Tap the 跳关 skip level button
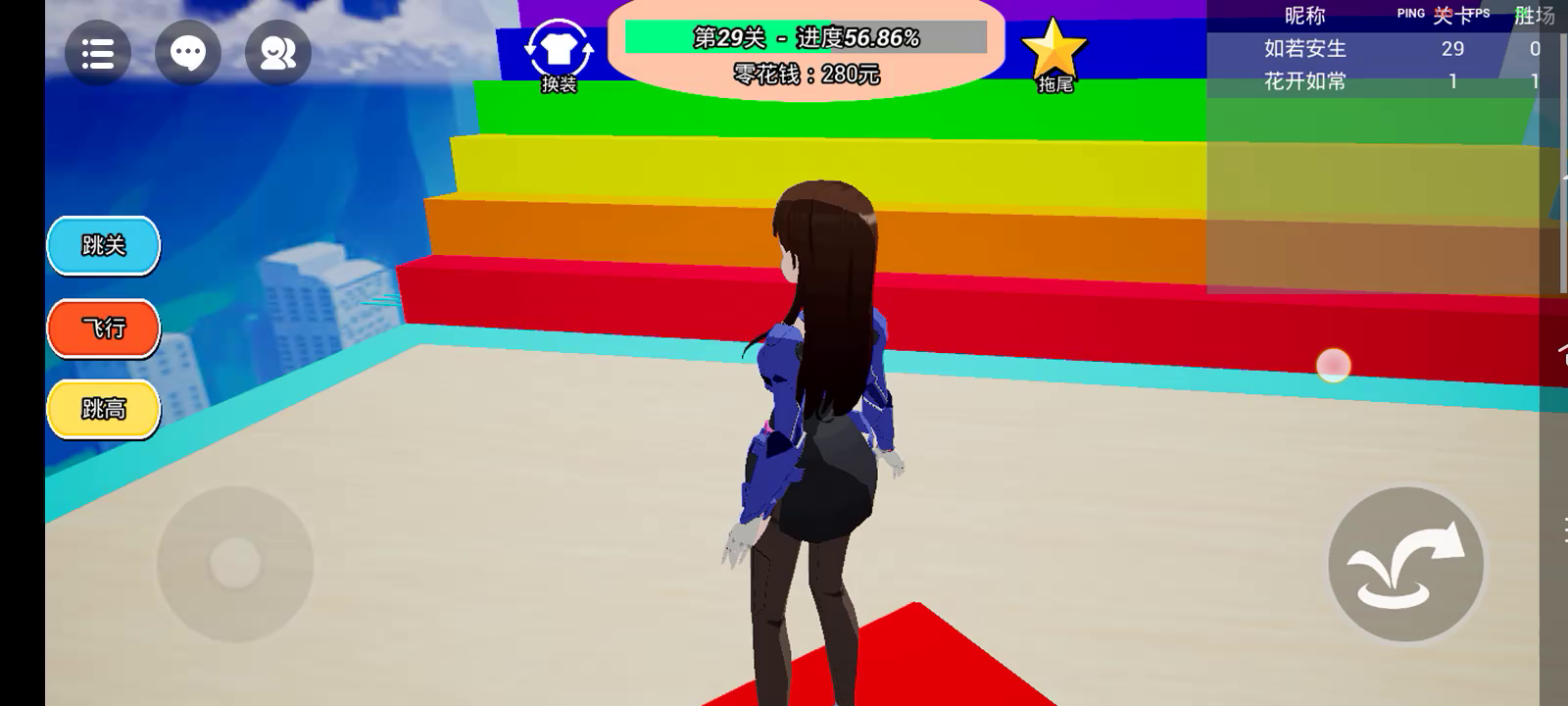Screen dimensions: 1568x706 pos(104,245)
